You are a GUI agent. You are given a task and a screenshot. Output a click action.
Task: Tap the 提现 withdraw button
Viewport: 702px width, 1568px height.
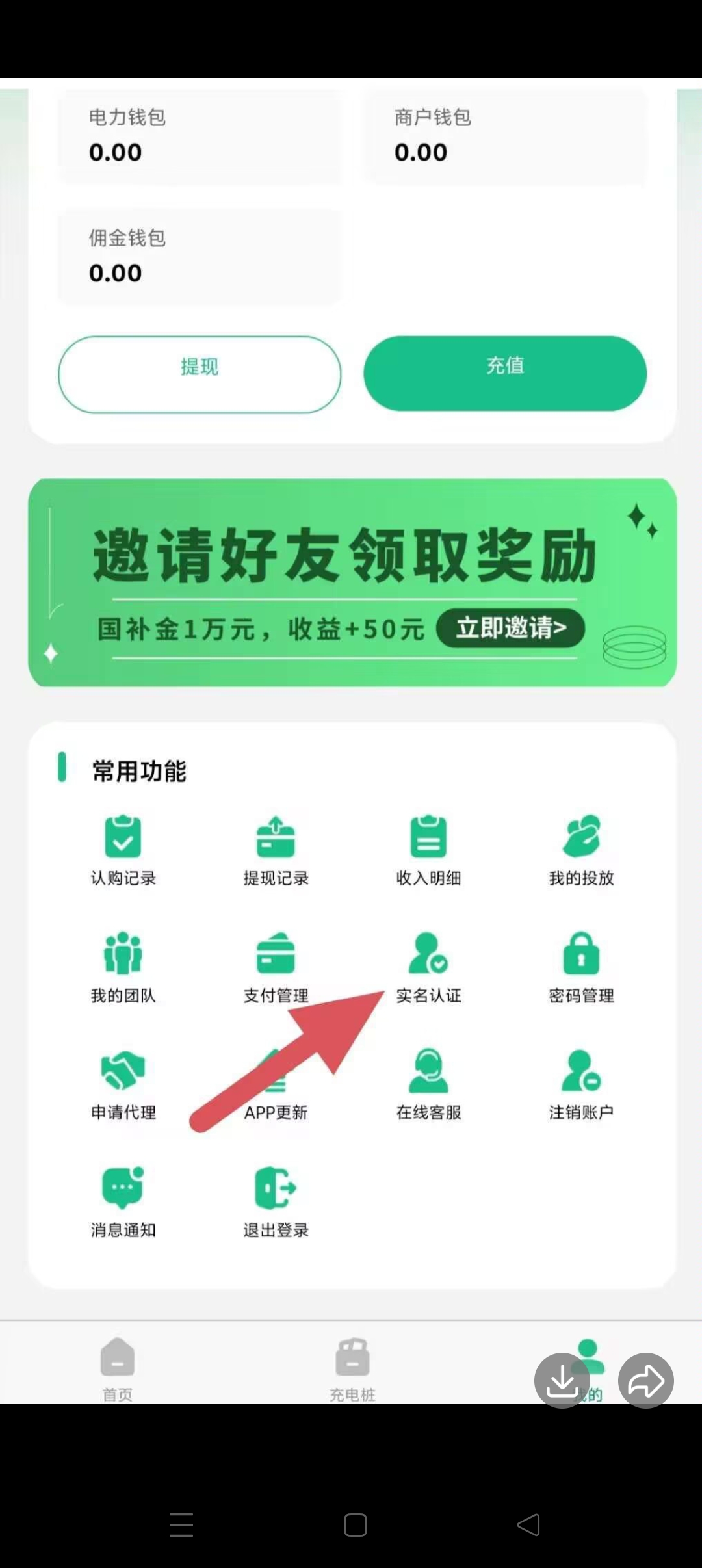200,374
